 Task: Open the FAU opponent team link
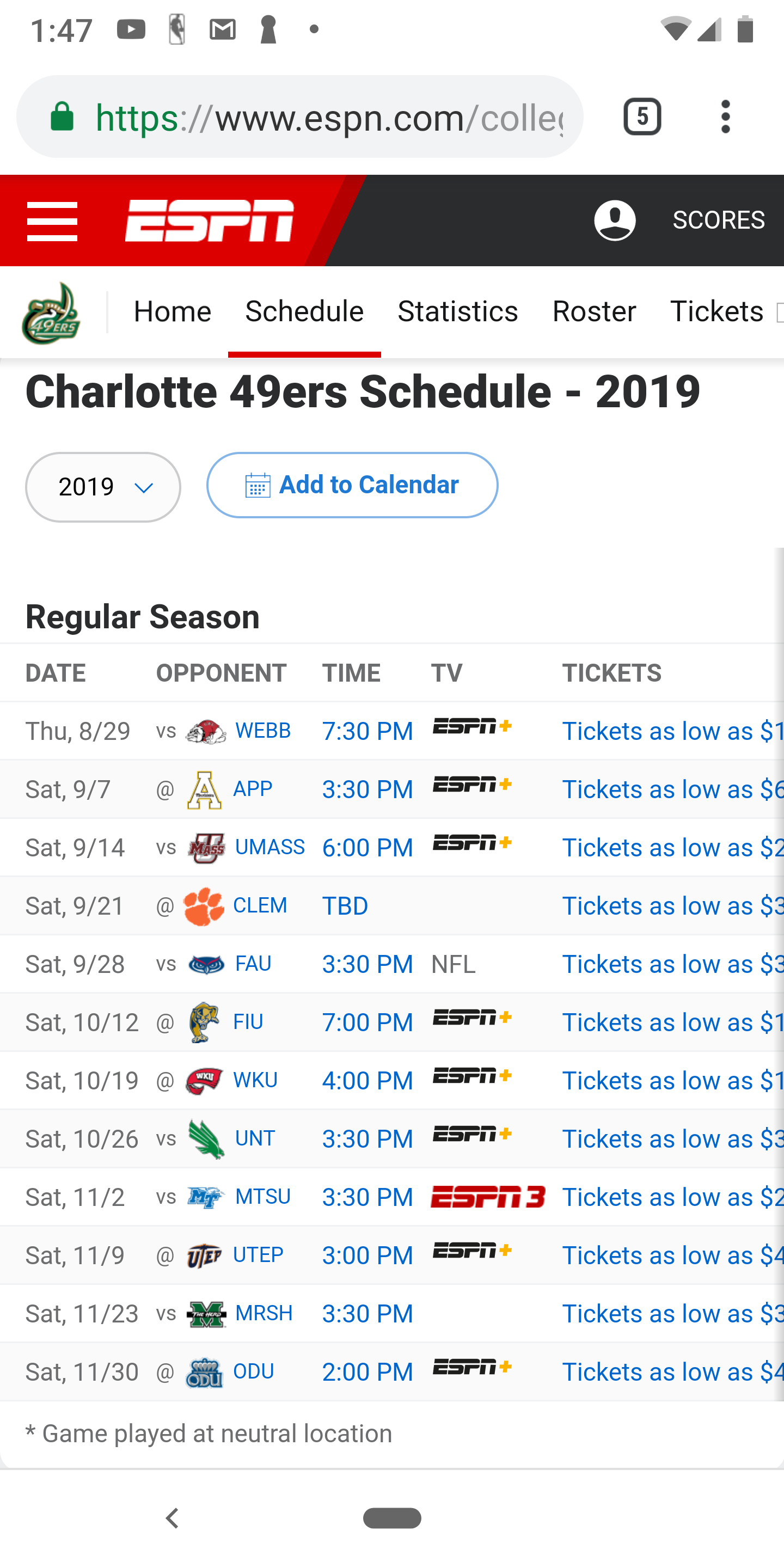pos(253,964)
